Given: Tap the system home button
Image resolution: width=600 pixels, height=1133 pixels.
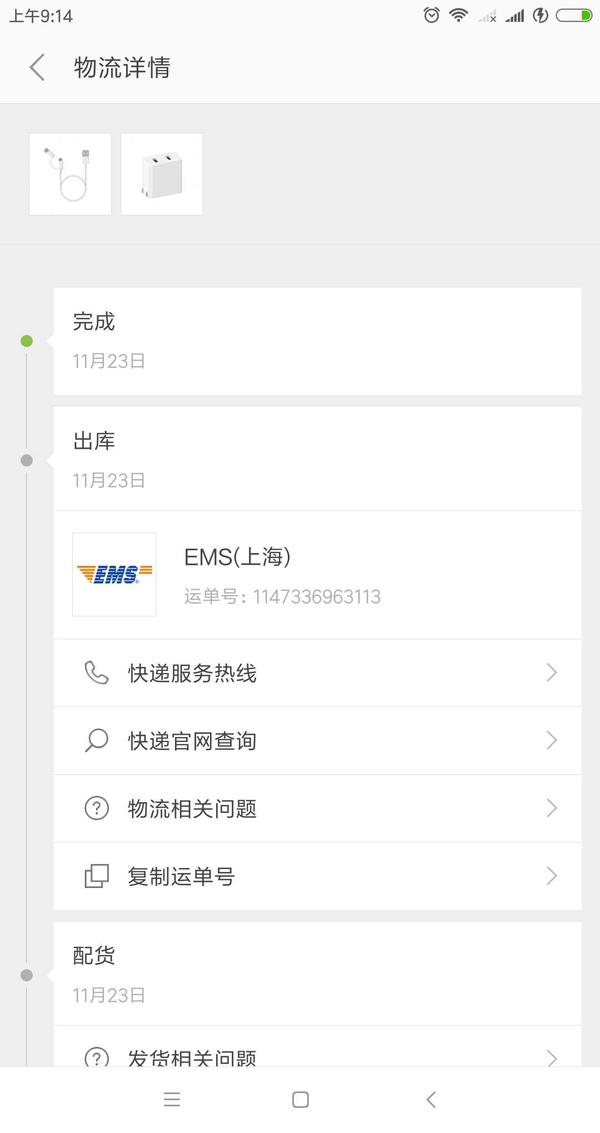Looking at the screenshot, I should pos(300,1100).
